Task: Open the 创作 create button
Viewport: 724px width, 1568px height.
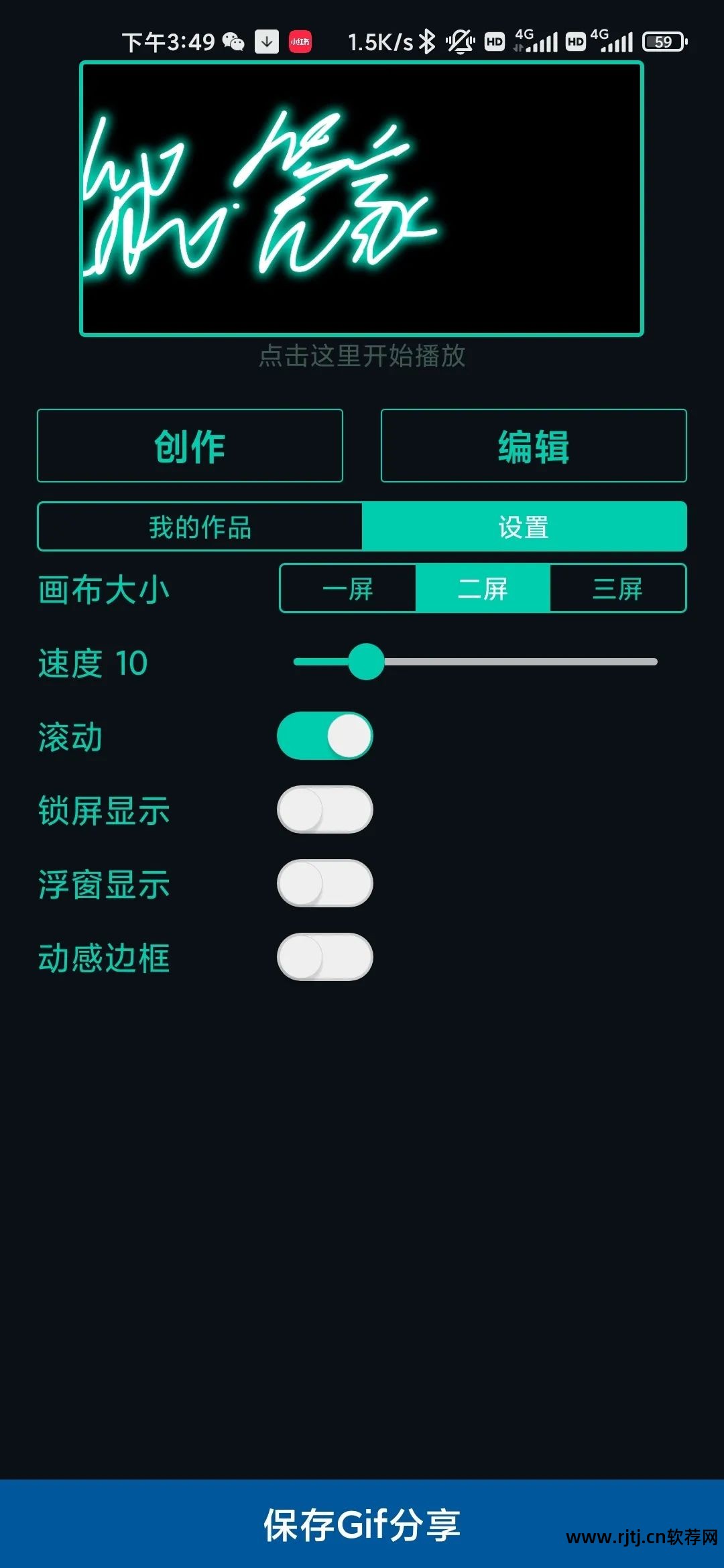Action: 190,446
